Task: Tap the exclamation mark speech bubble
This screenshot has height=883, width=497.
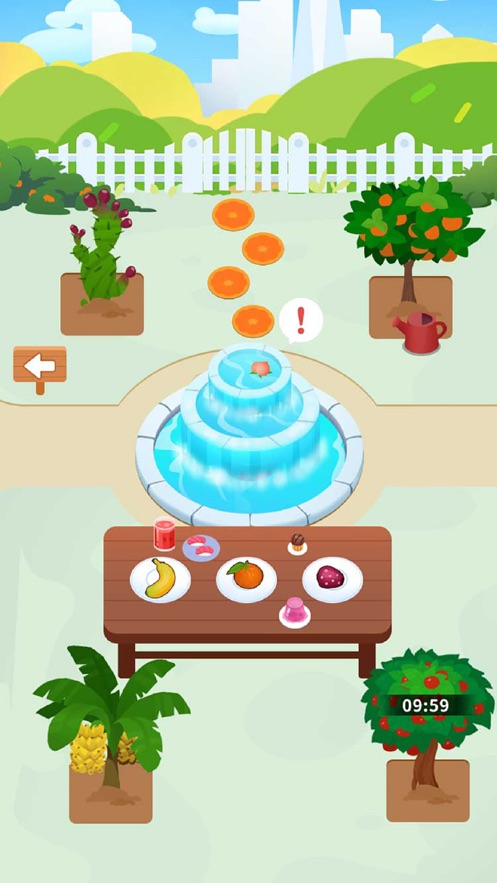Action: point(301,320)
